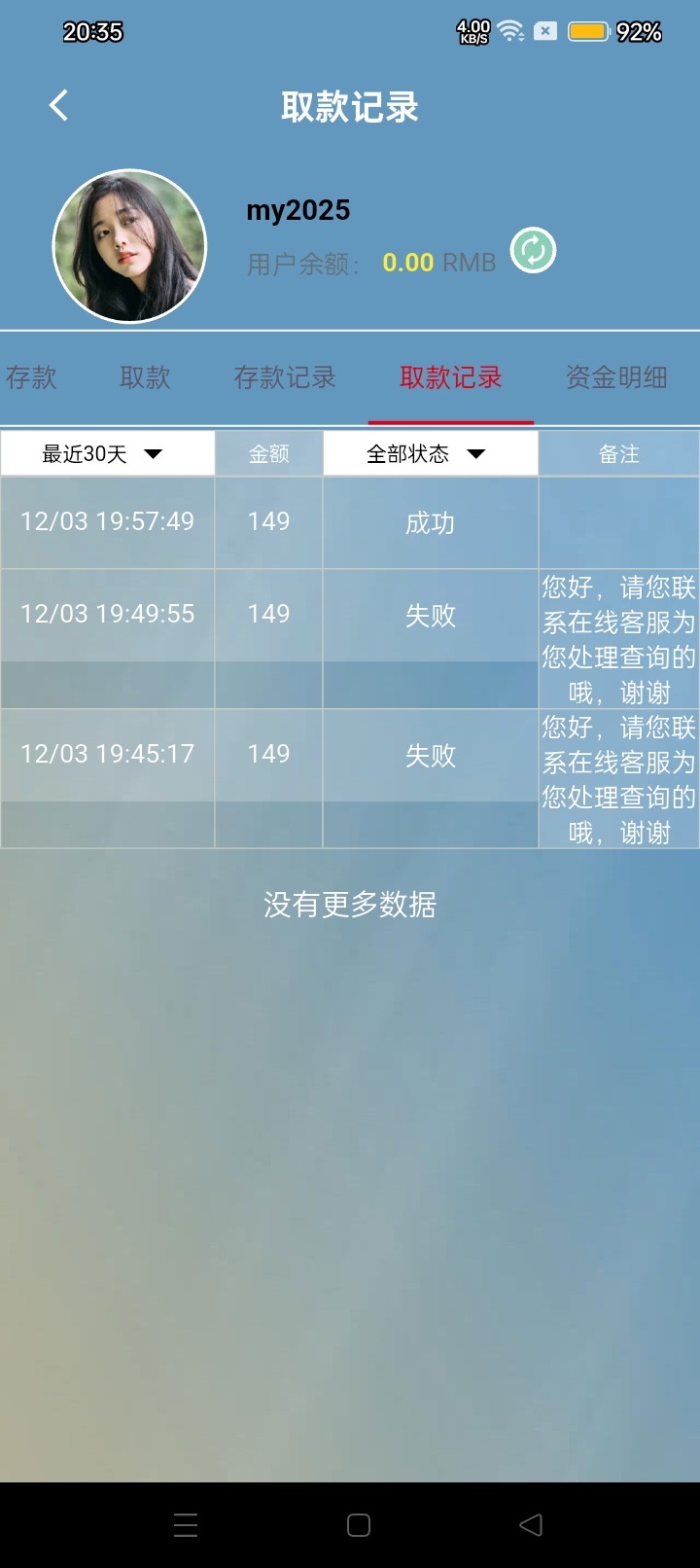This screenshot has height=1568, width=700.
Task: Select the 取款记录 tab
Action: 450,377
